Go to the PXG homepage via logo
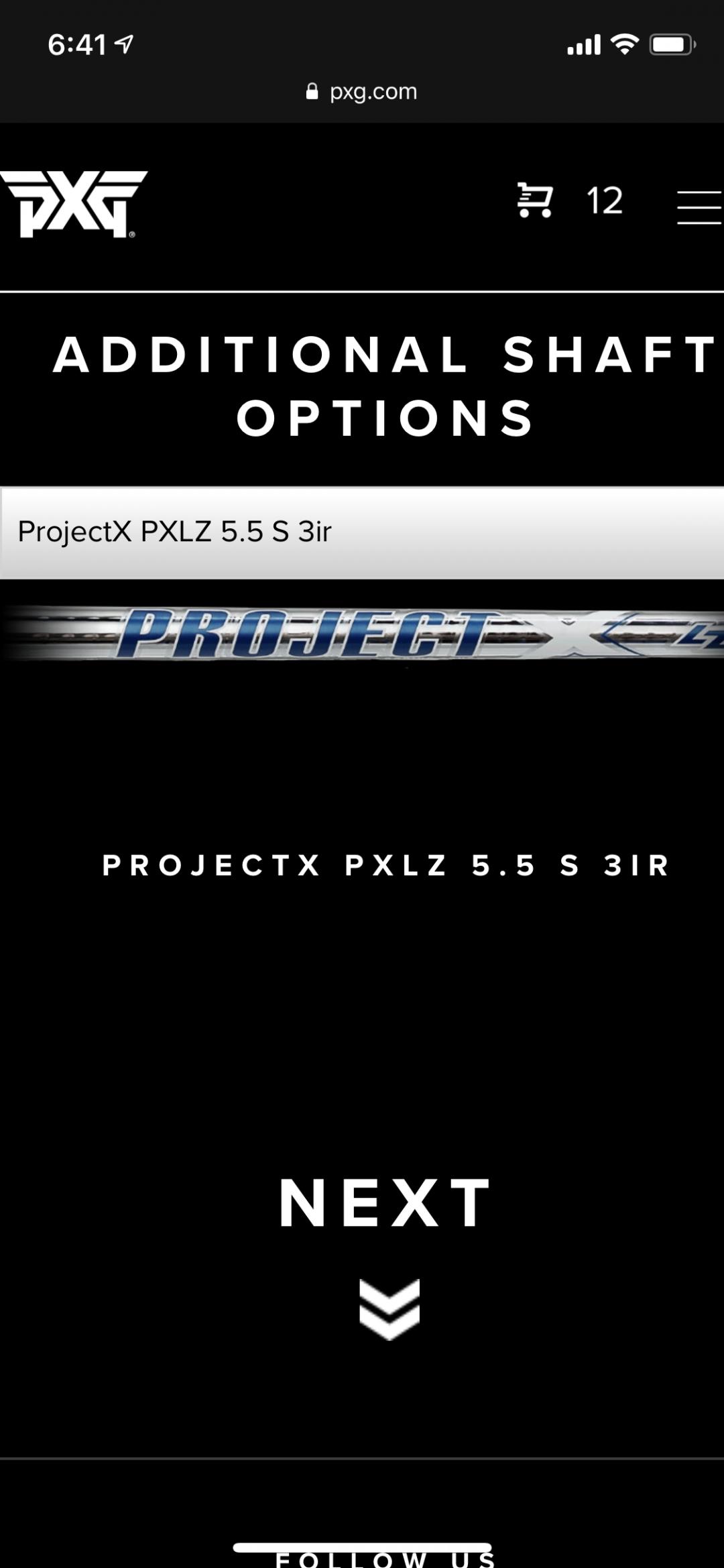 point(74,204)
